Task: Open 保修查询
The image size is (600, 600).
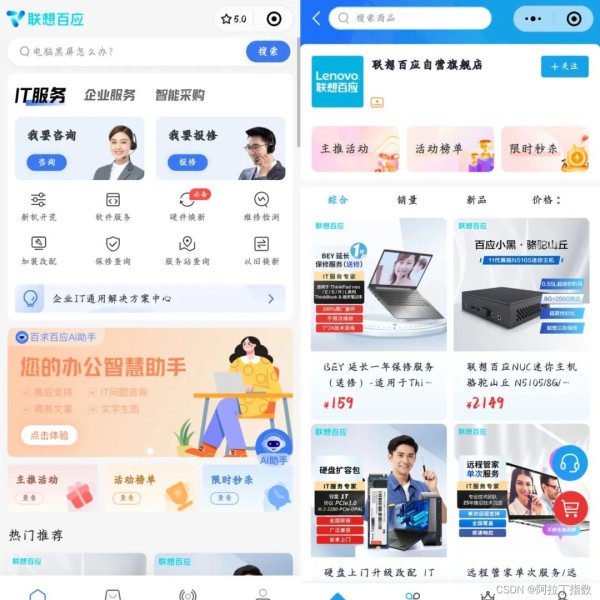Action: [x=113, y=250]
